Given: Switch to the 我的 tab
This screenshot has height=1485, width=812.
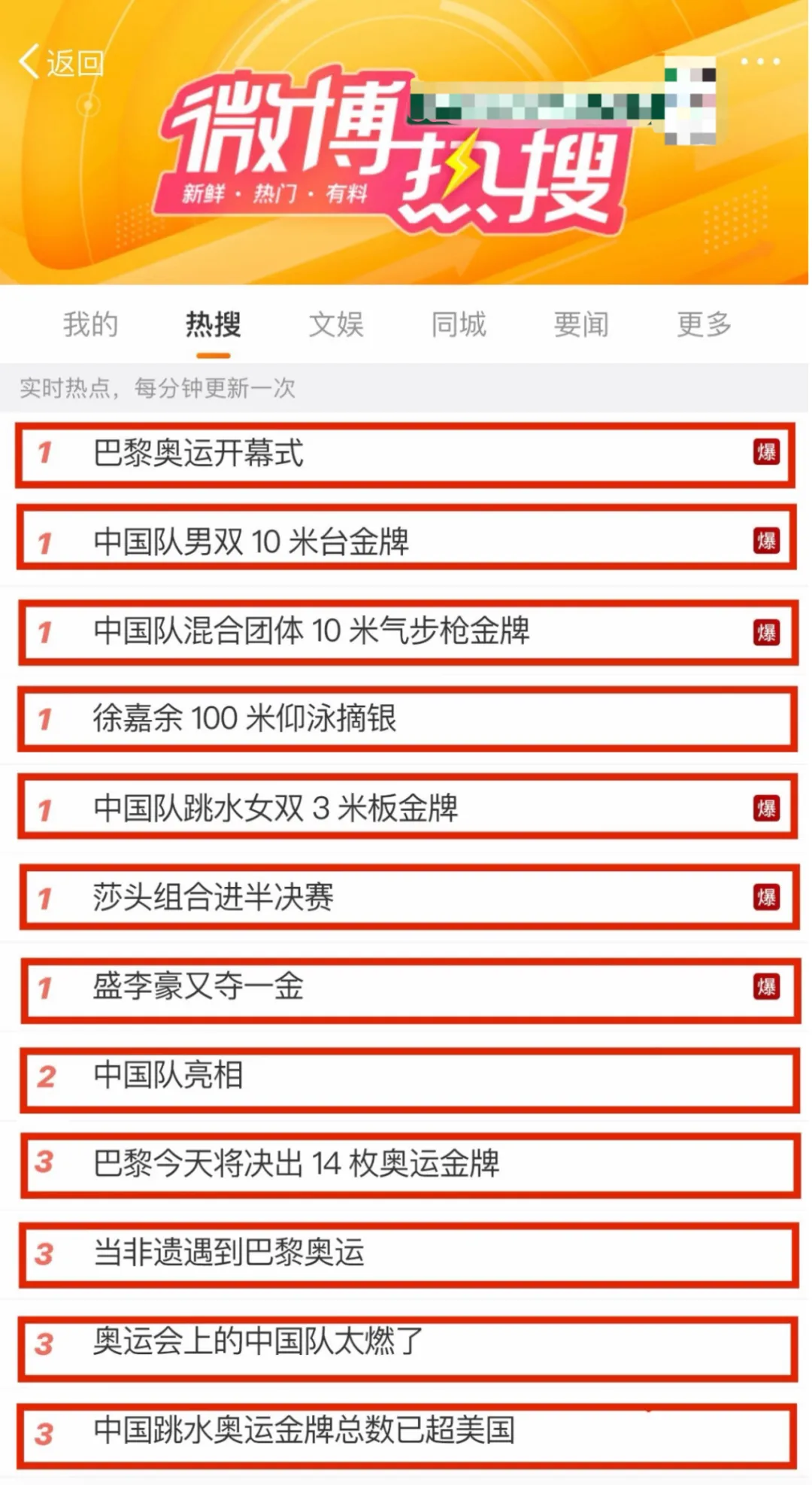Looking at the screenshot, I should (90, 324).
